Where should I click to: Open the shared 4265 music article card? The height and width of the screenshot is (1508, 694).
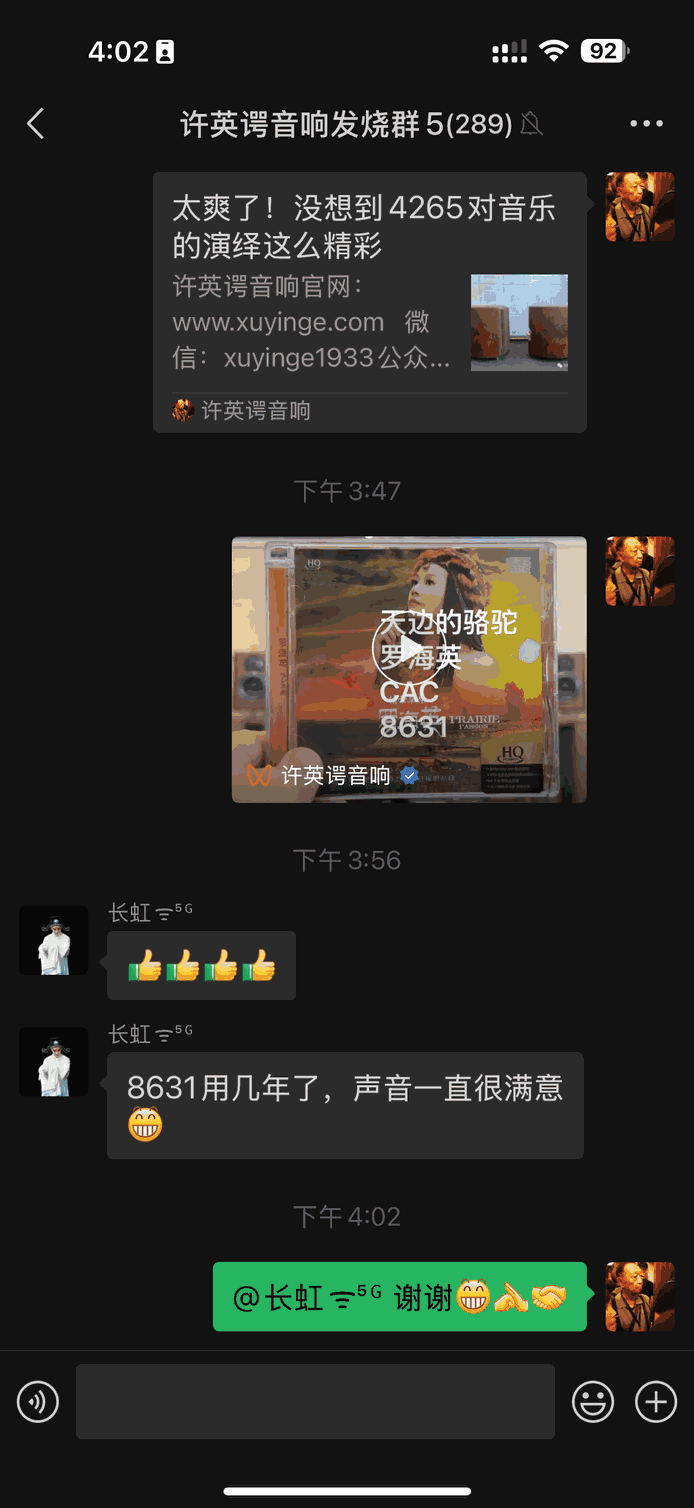[369, 301]
